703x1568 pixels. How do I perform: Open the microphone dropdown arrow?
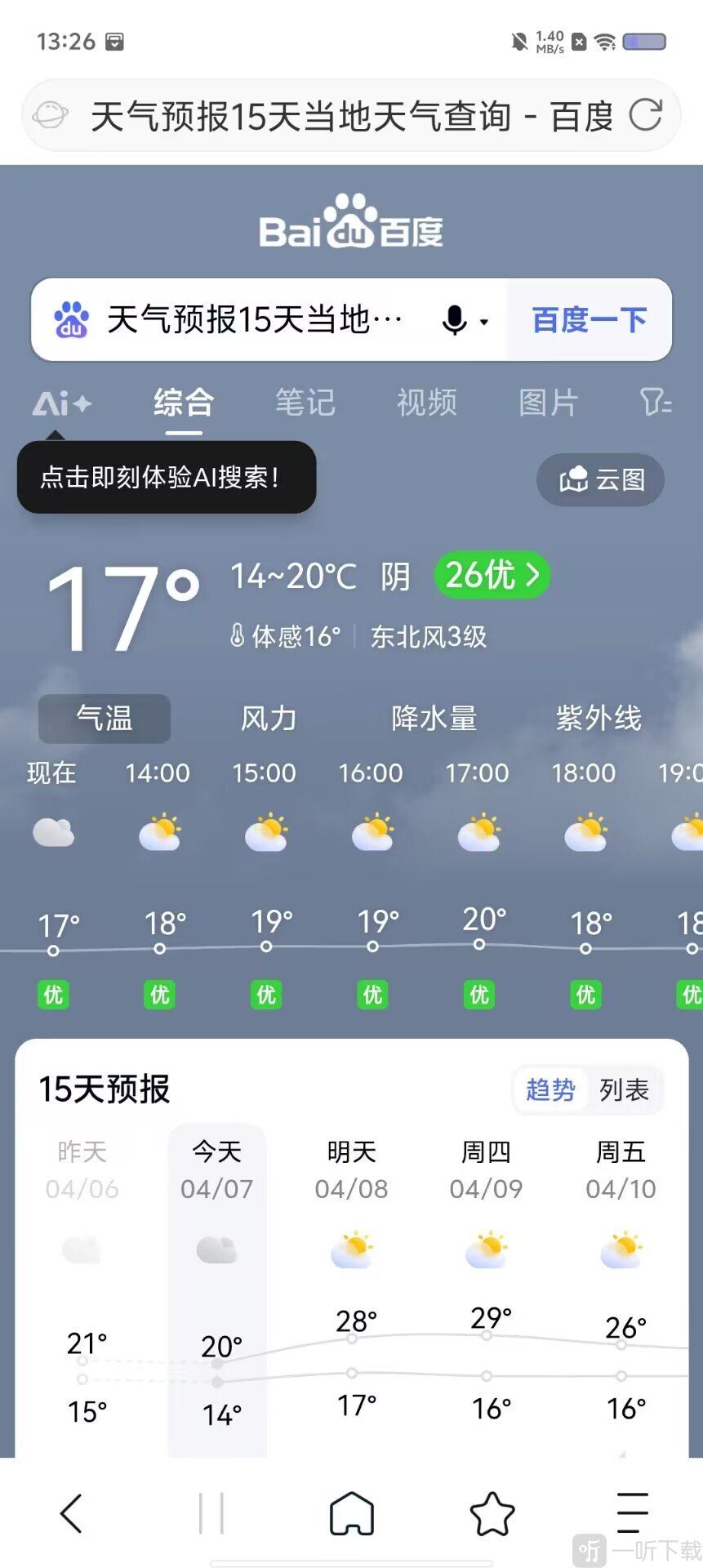[483, 323]
